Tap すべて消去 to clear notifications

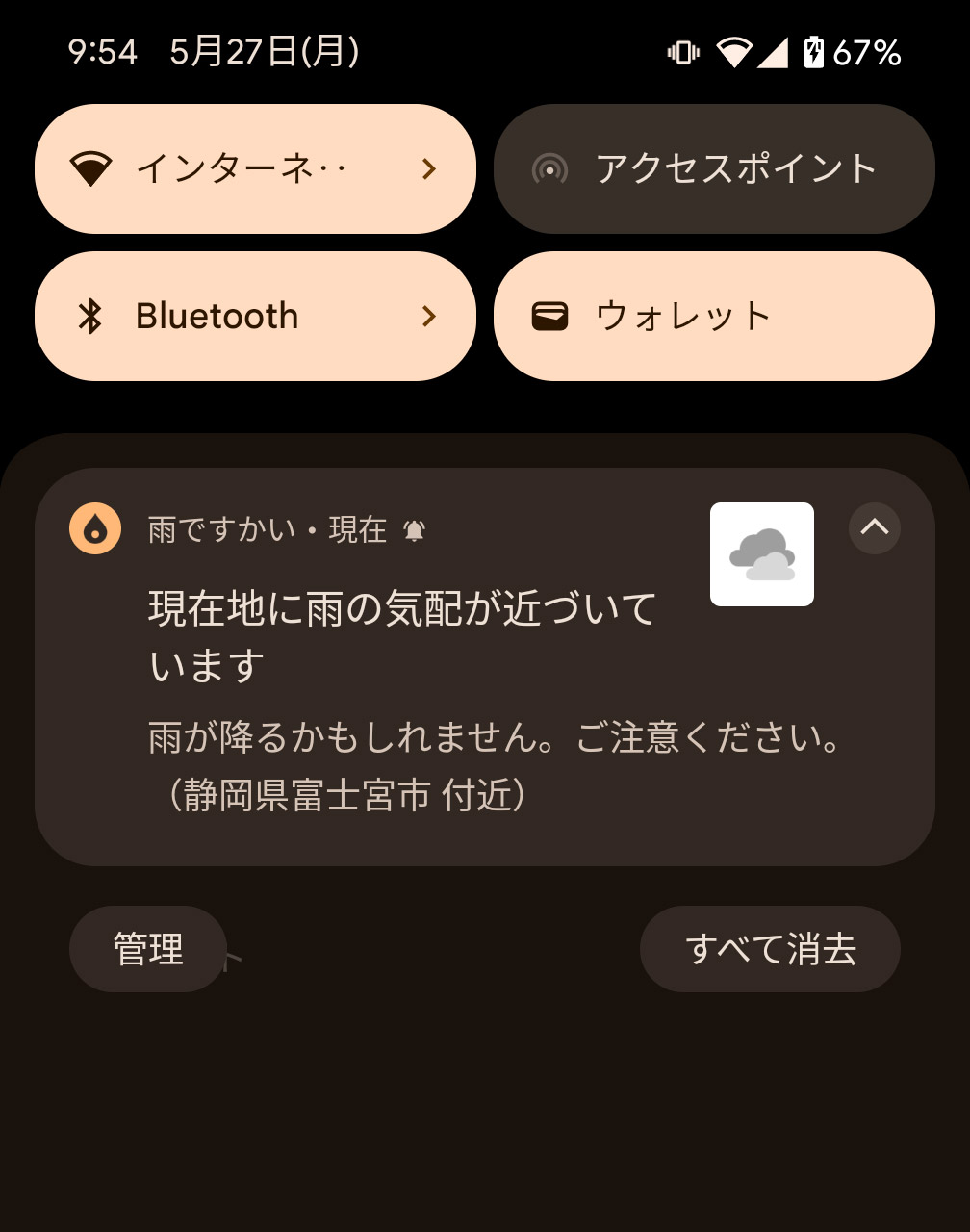point(770,948)
